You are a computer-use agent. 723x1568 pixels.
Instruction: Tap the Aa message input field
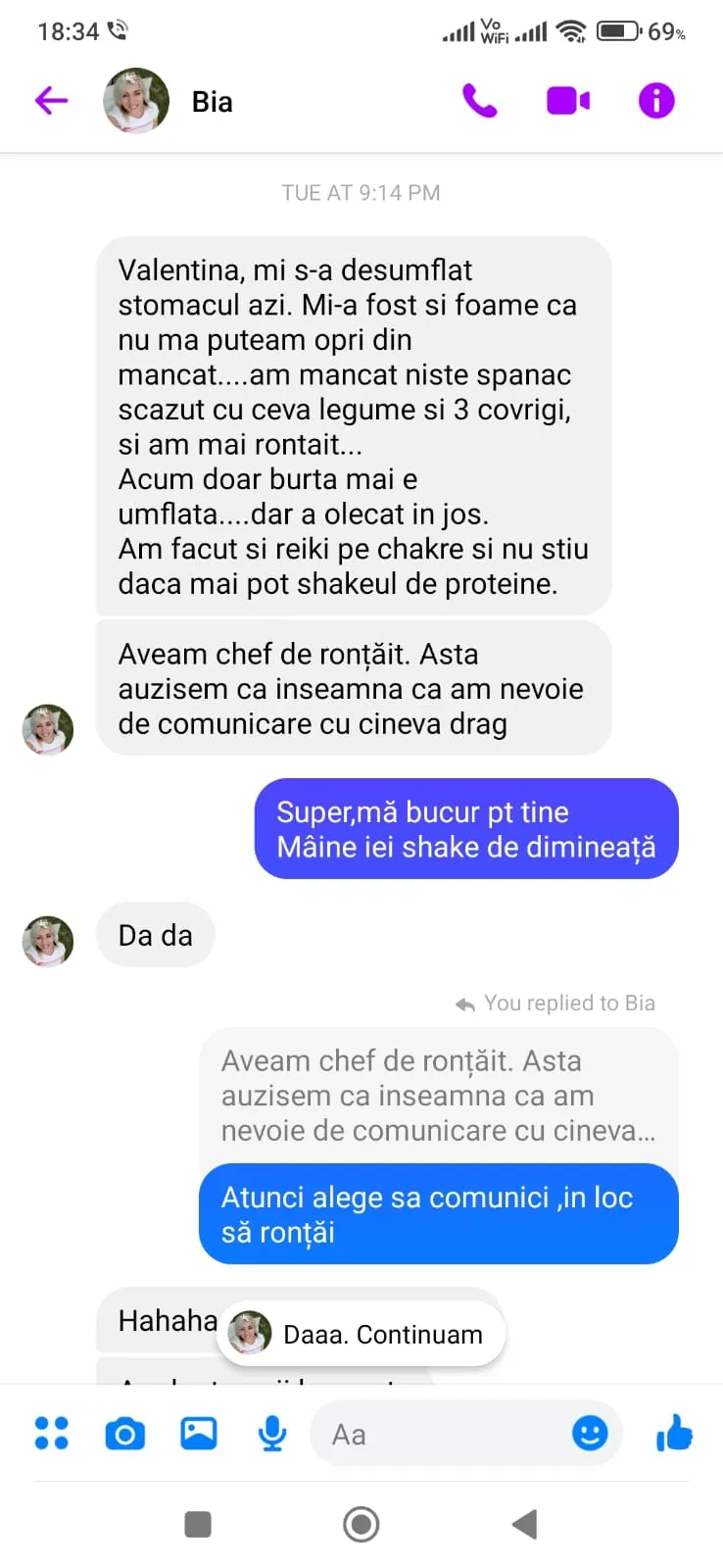441,1435
